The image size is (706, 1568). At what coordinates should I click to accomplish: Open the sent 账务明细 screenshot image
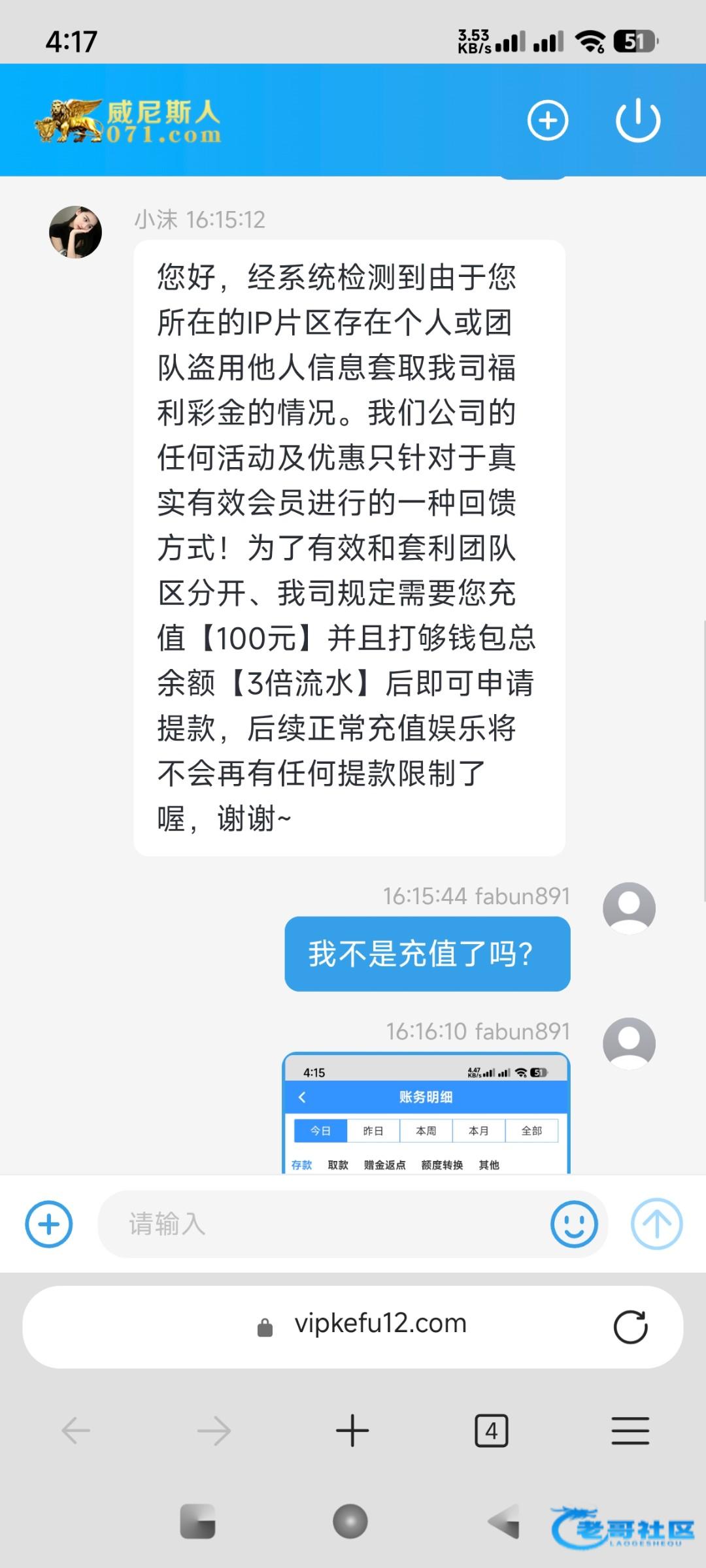(x=426, y=1113)
